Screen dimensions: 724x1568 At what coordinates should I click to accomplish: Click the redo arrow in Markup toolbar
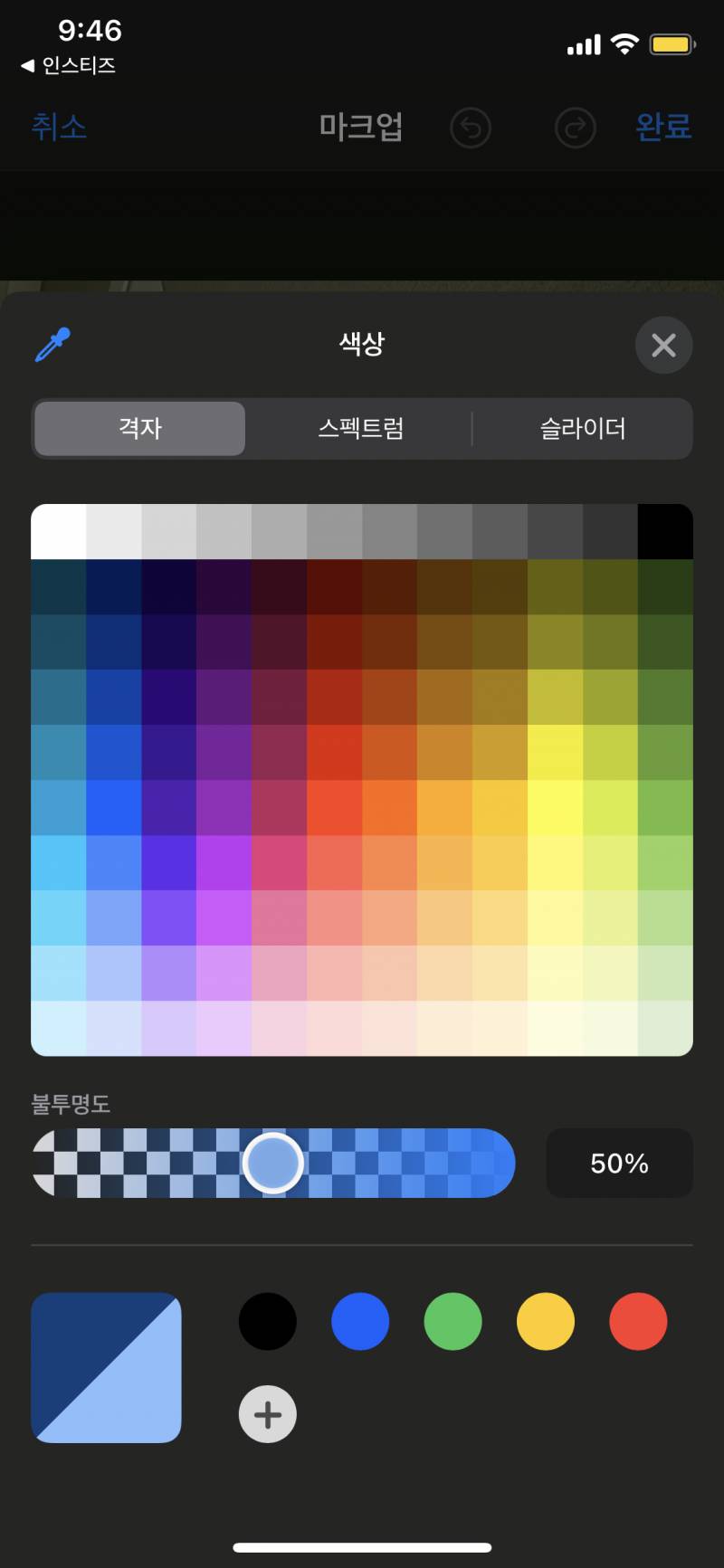point(575,128)
